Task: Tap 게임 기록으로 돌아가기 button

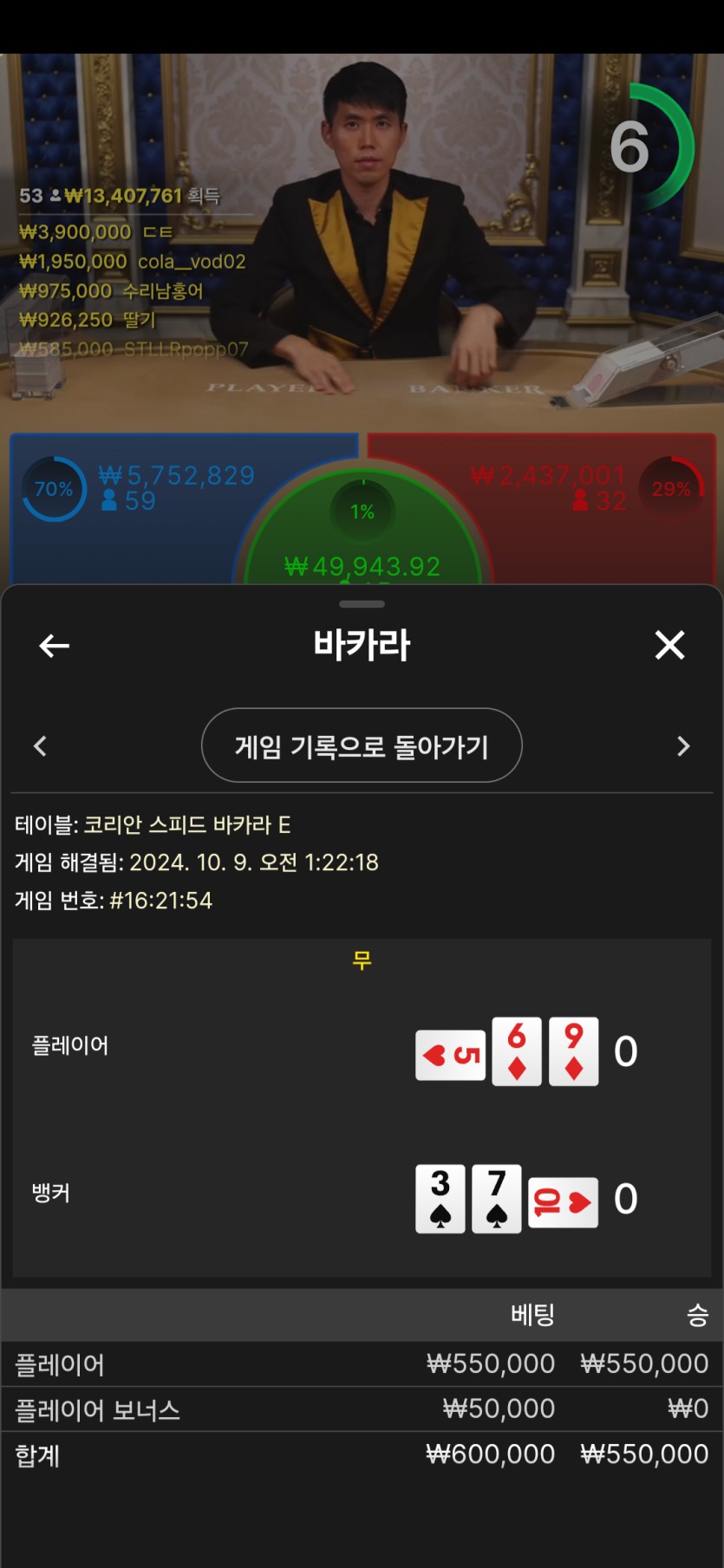Action: pos(362,745)
